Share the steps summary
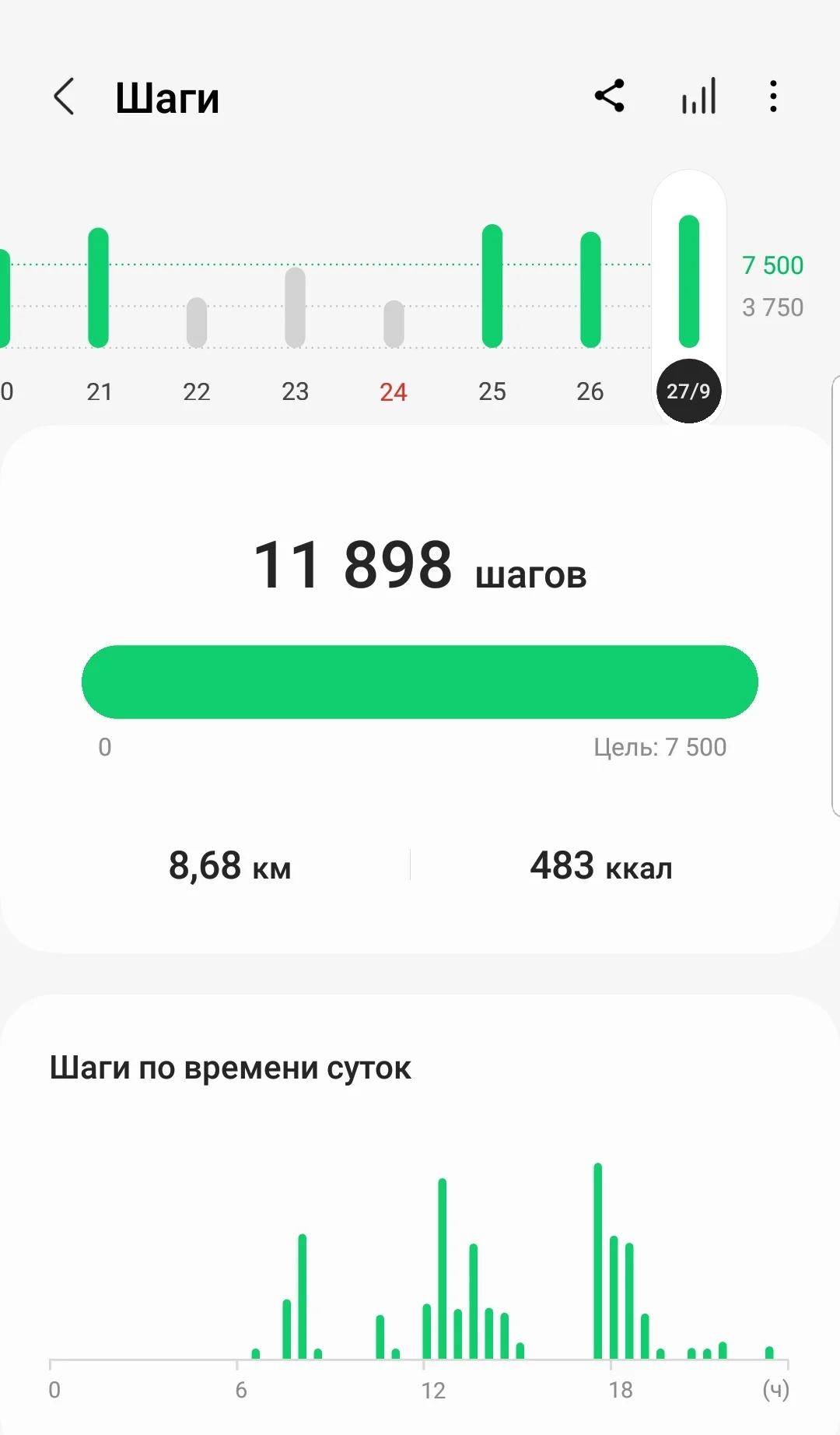This screenshot has width=840, height=1435. pyautogui.click(x=610, y=96)
